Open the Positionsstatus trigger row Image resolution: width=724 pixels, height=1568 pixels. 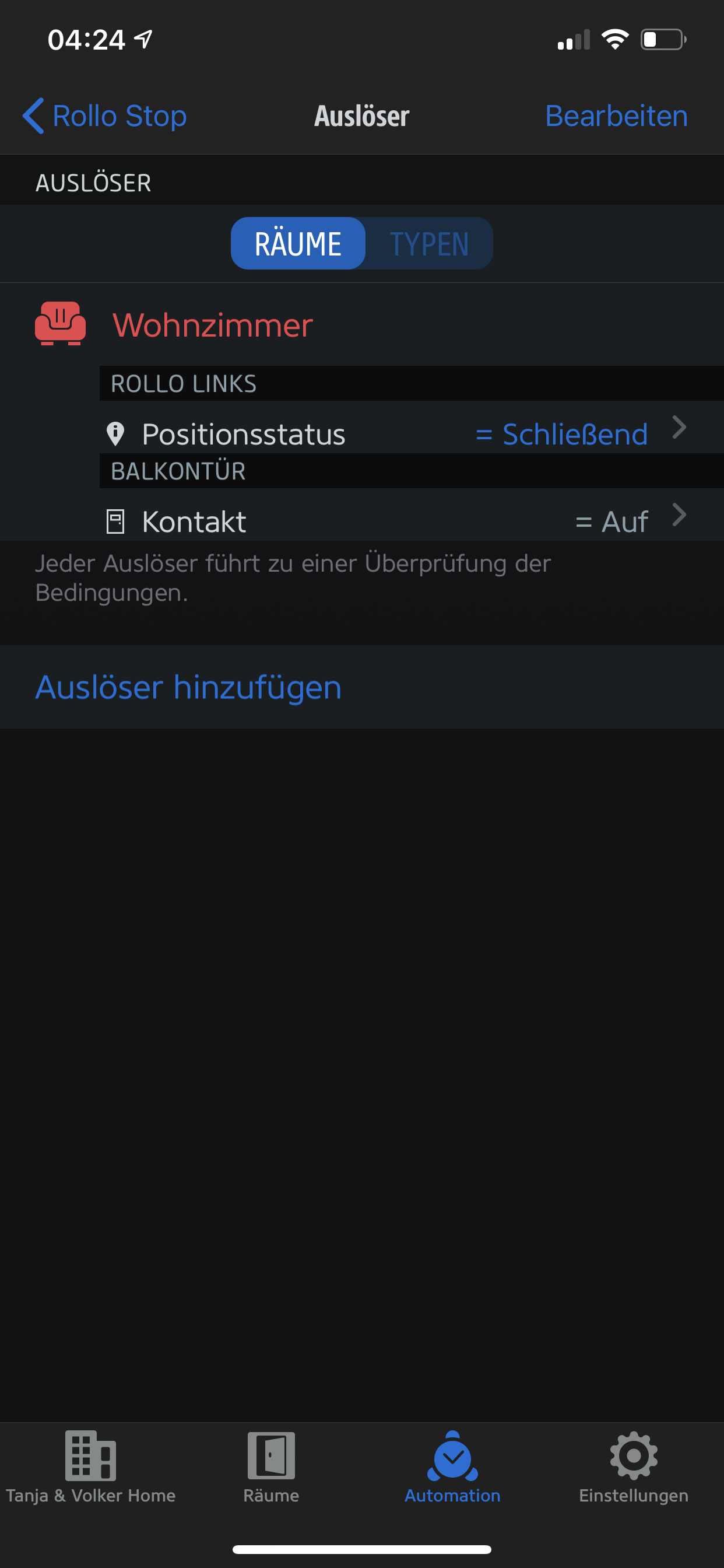coord(395,434)
